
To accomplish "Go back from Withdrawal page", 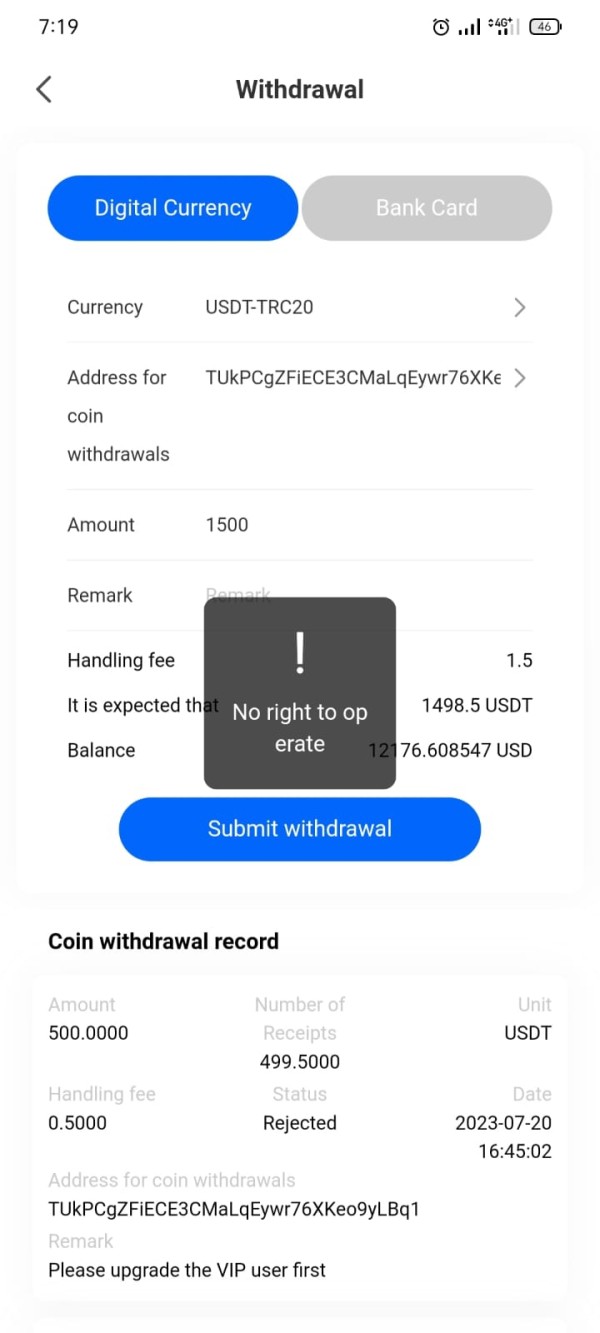I will [x=43, y=89].
